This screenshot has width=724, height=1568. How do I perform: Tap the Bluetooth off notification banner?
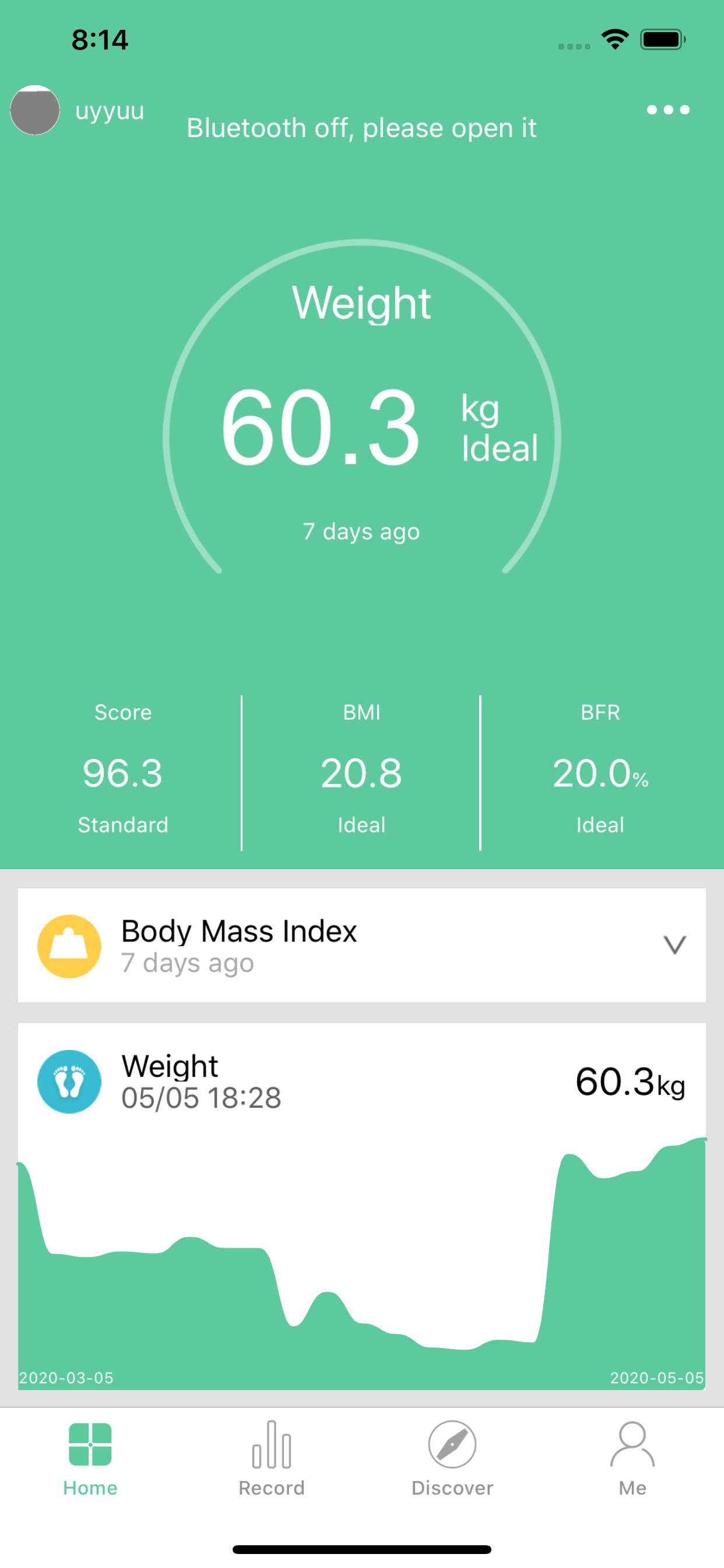coord(361,128)
